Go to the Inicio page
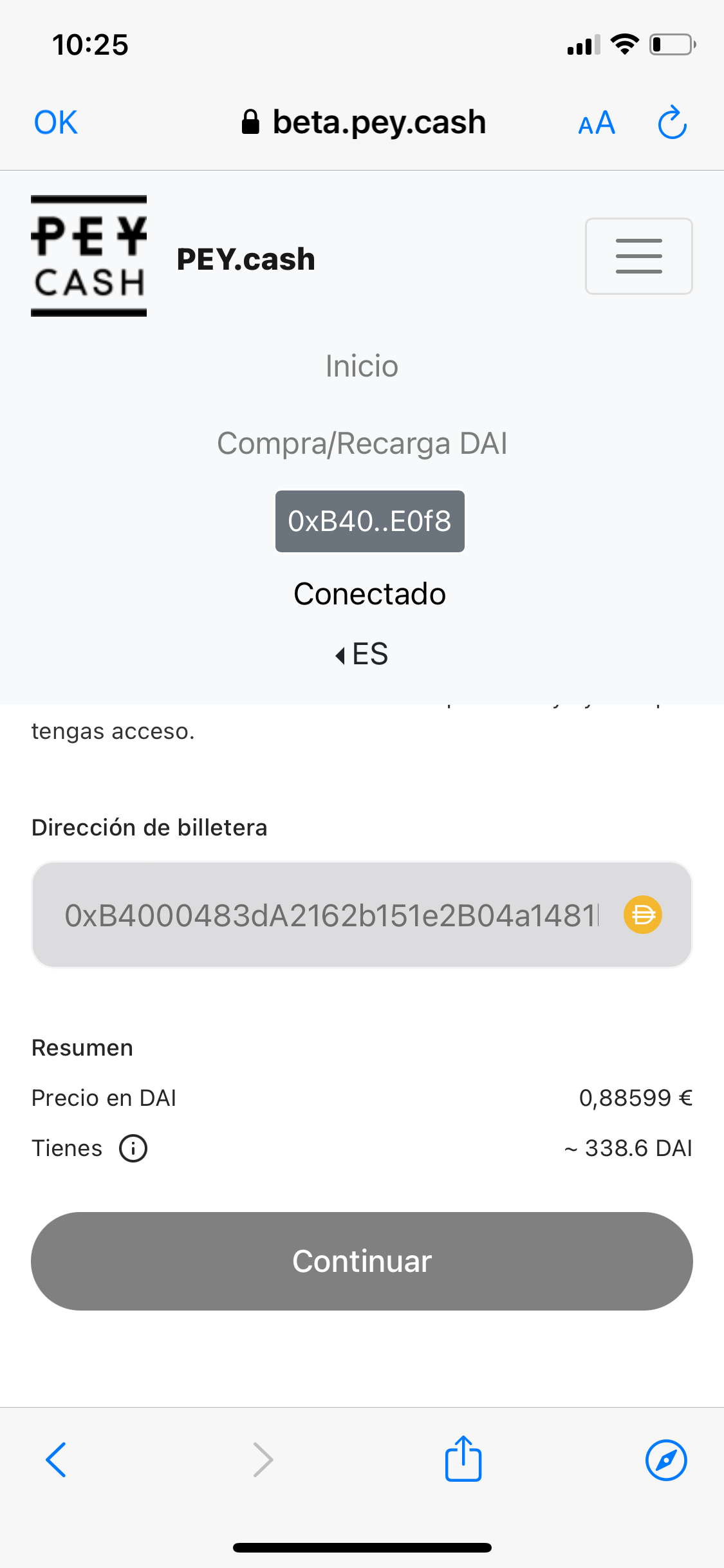 (x=362, y=366)
